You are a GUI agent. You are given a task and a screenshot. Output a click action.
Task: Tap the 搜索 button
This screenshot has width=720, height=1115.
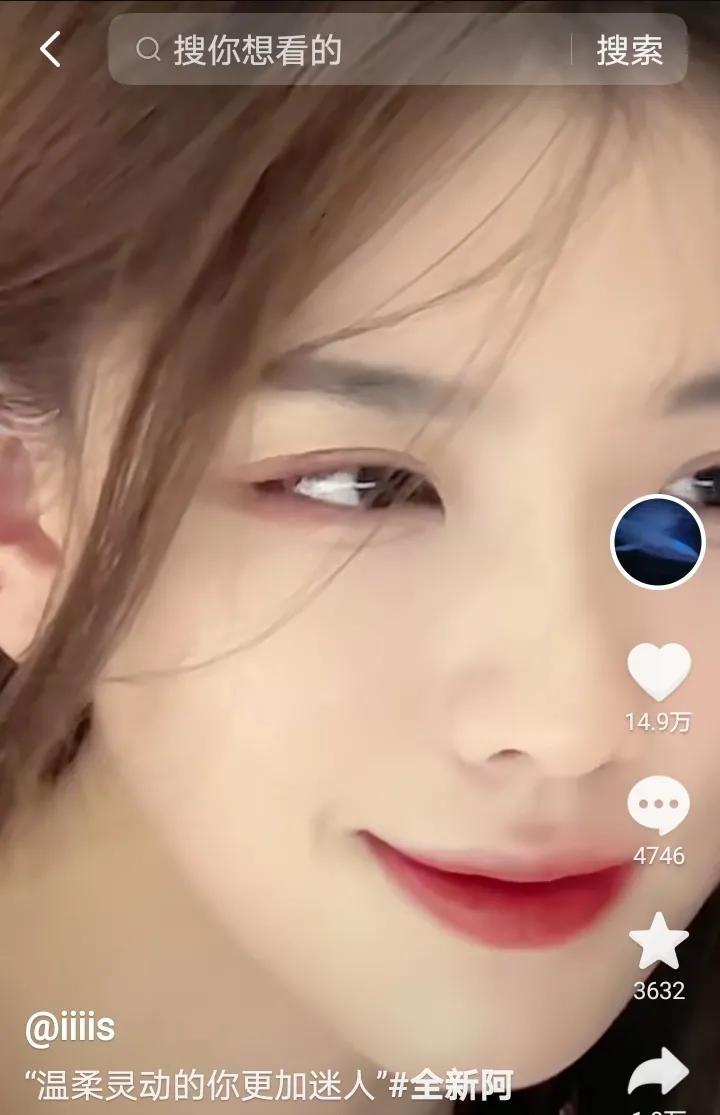[629, 50]
